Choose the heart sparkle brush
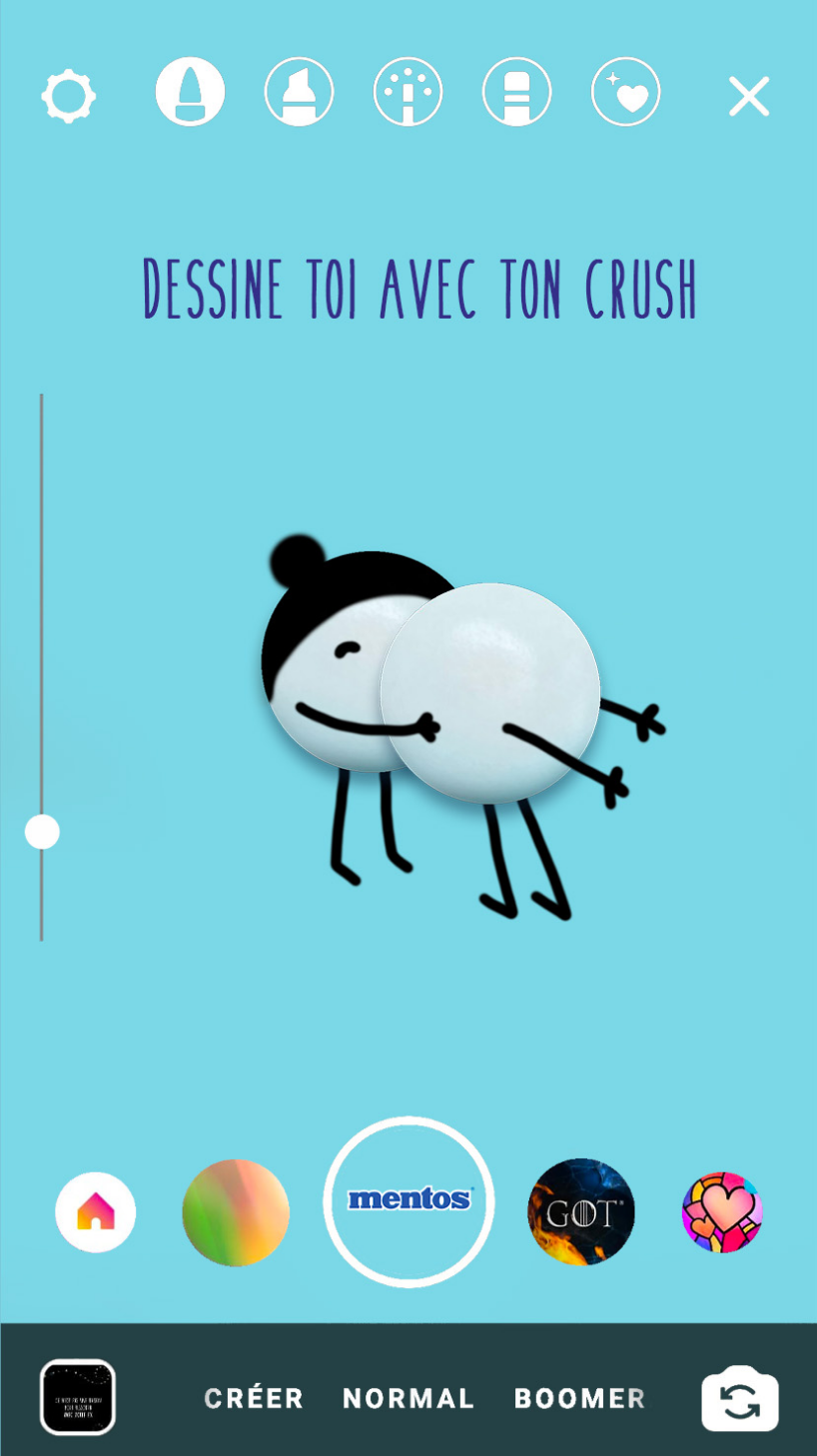Screen dimensions: 817x1456 [x=625, y=92]
